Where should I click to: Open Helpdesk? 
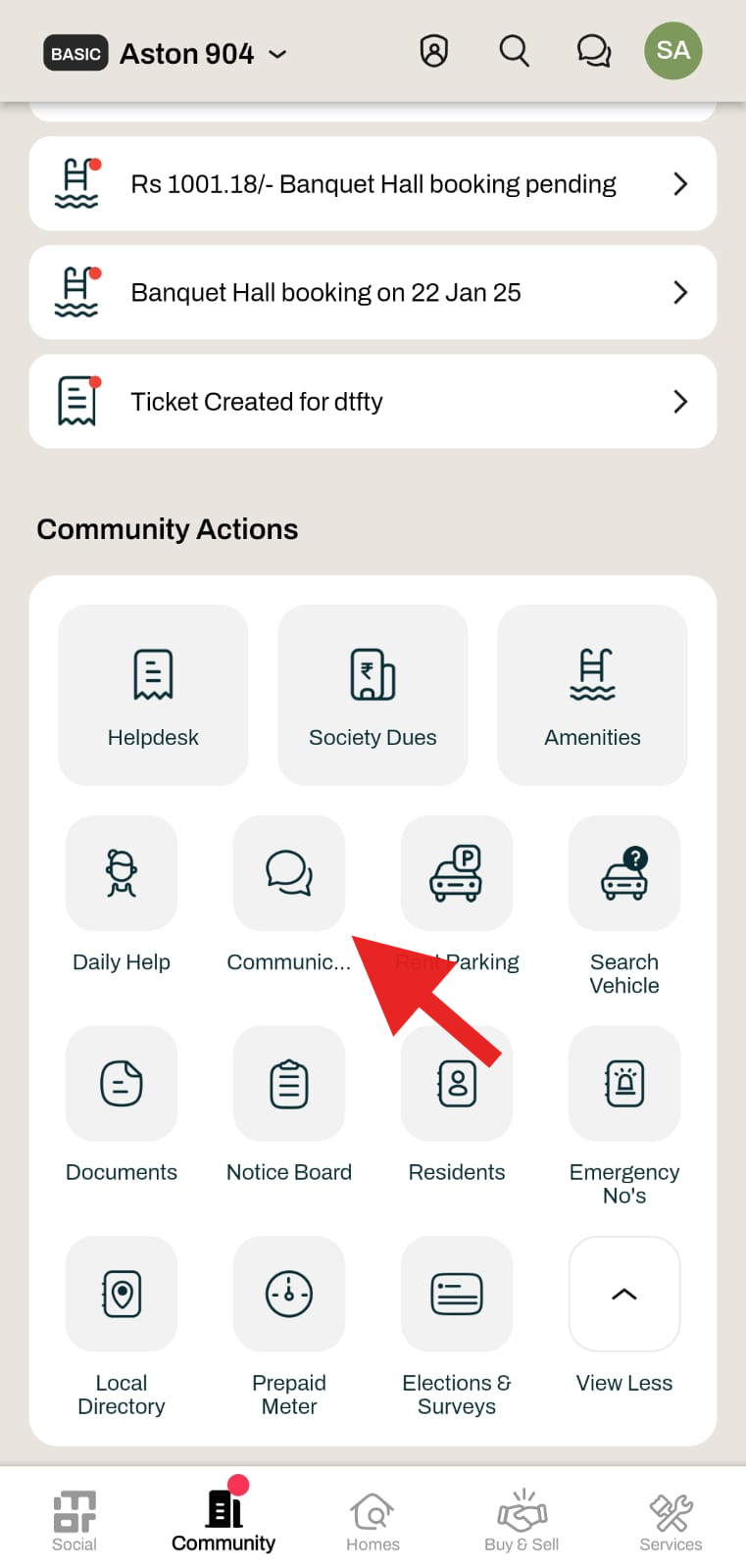153,695
